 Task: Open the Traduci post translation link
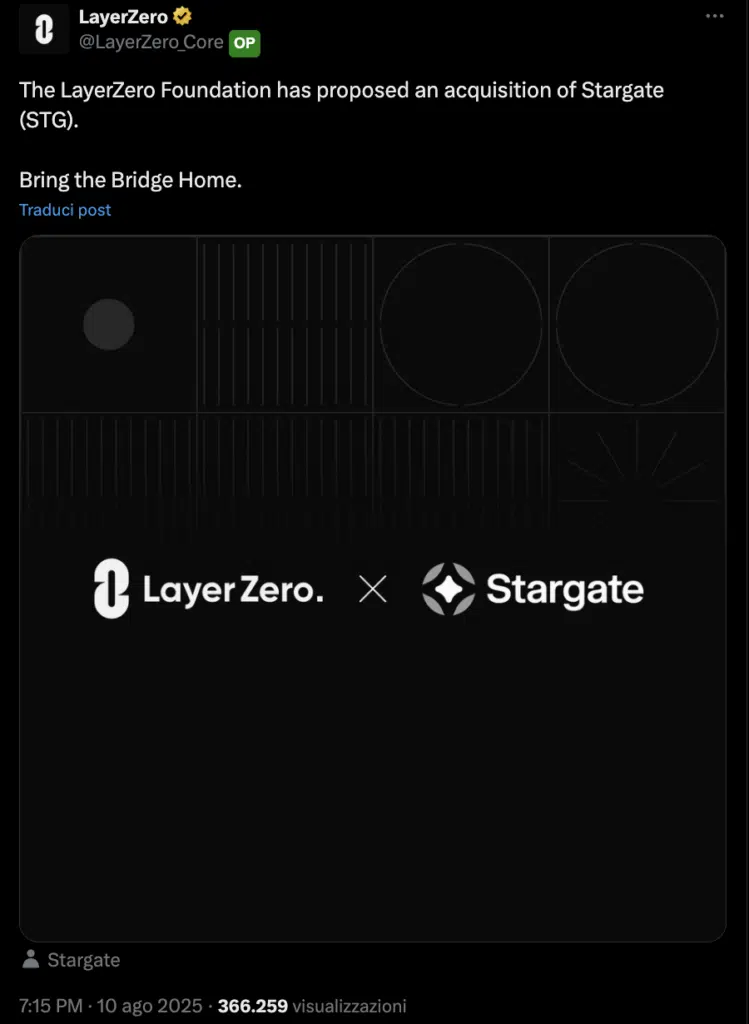coord(64,210)
